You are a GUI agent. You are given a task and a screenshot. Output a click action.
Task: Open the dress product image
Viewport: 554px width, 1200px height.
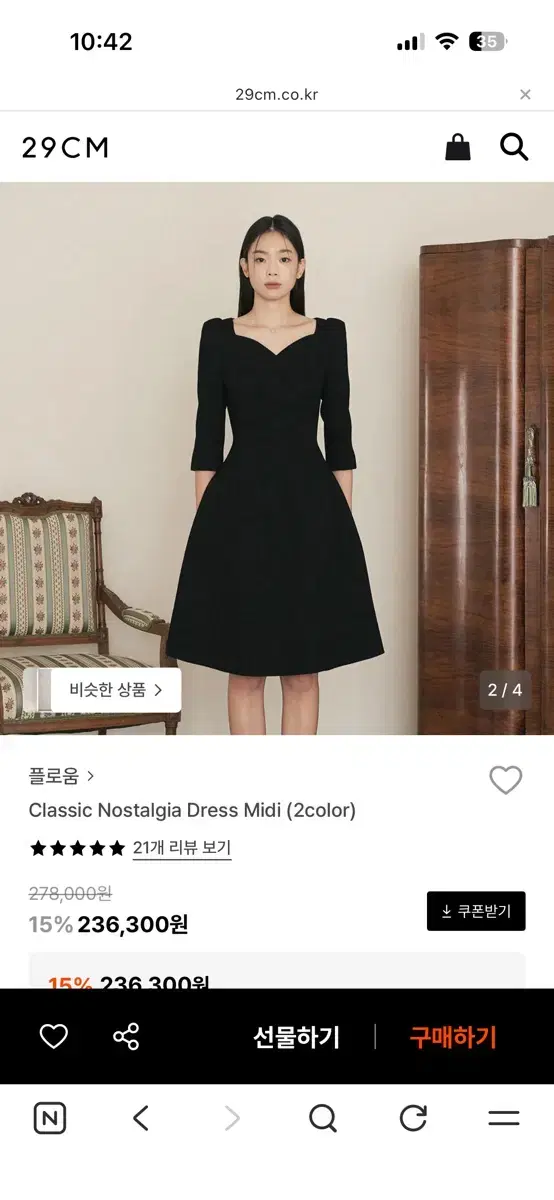(277, 458)
